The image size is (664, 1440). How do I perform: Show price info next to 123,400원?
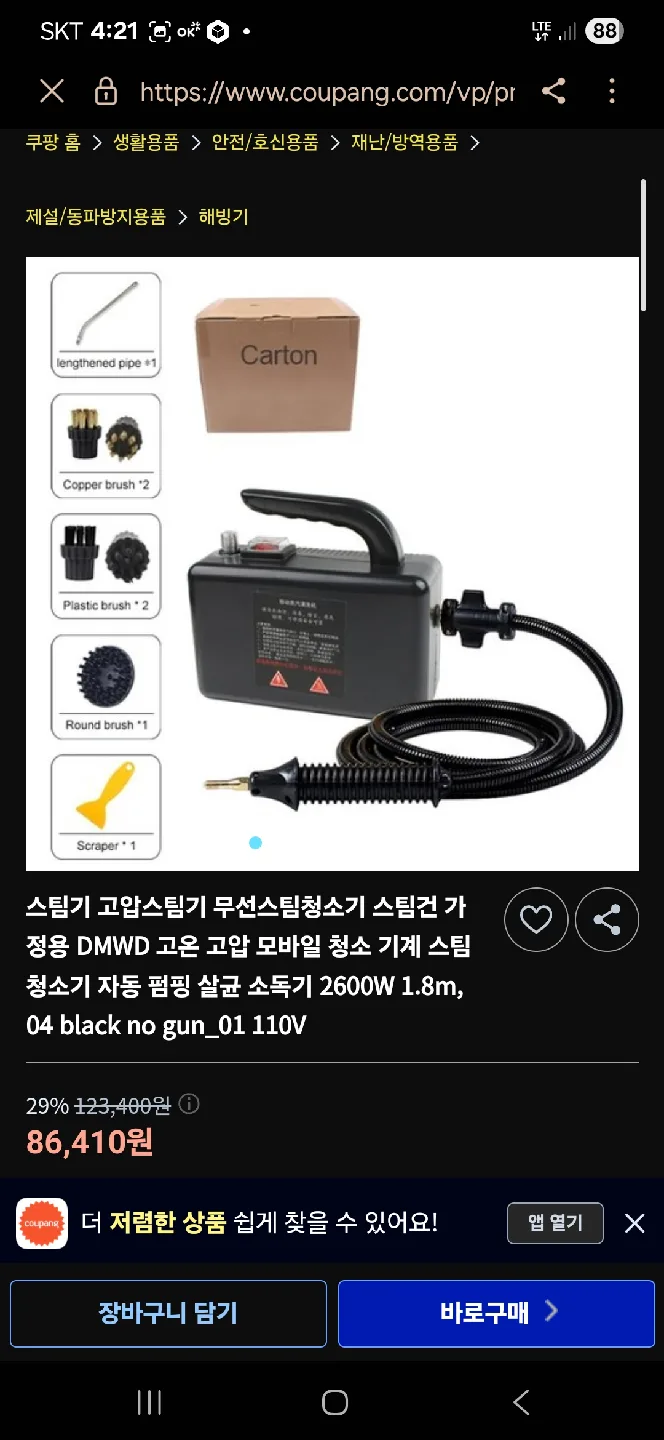coord(189,1104)
